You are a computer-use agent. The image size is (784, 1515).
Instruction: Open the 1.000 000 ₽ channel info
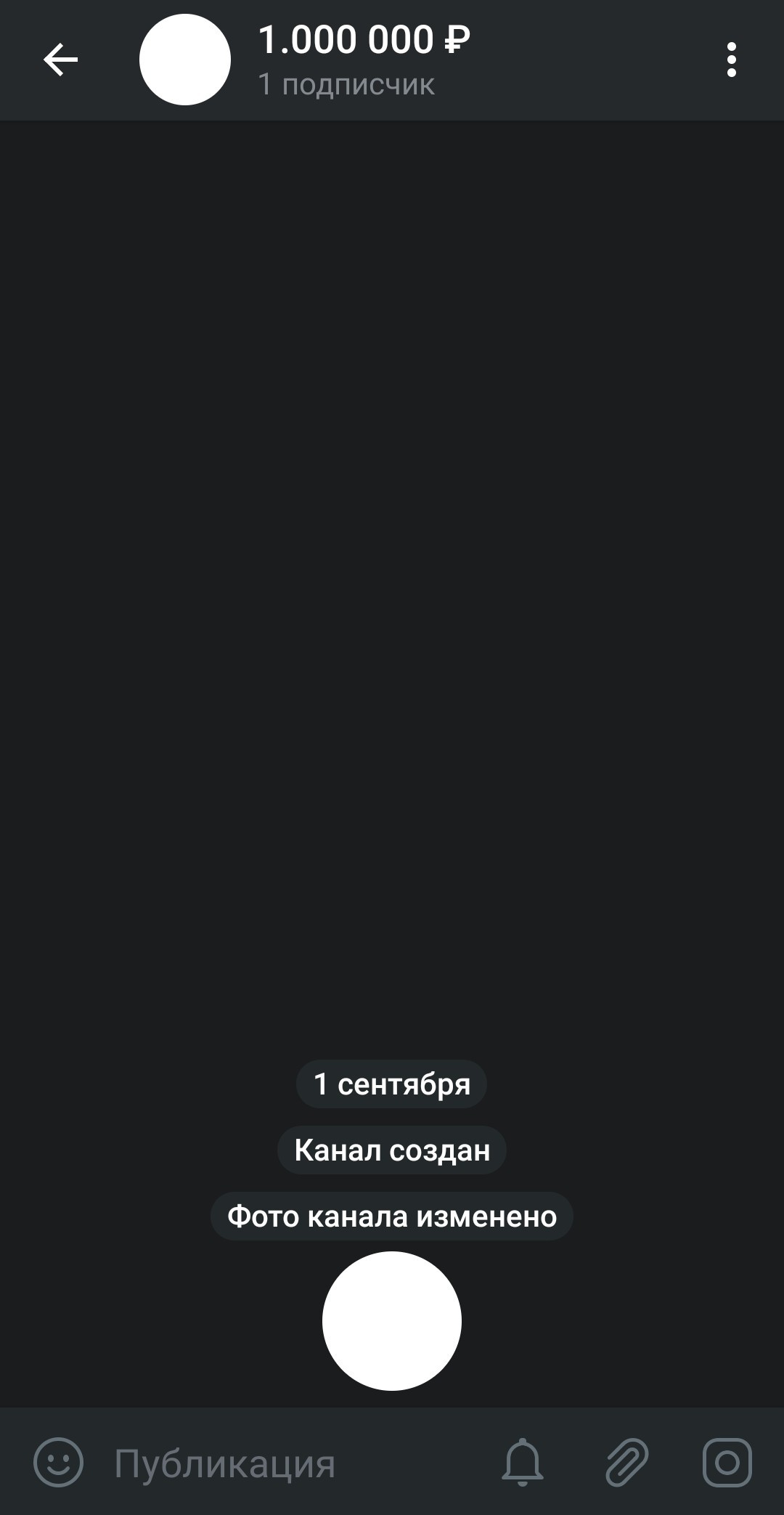pyautogui.click(x=364, y=60)
